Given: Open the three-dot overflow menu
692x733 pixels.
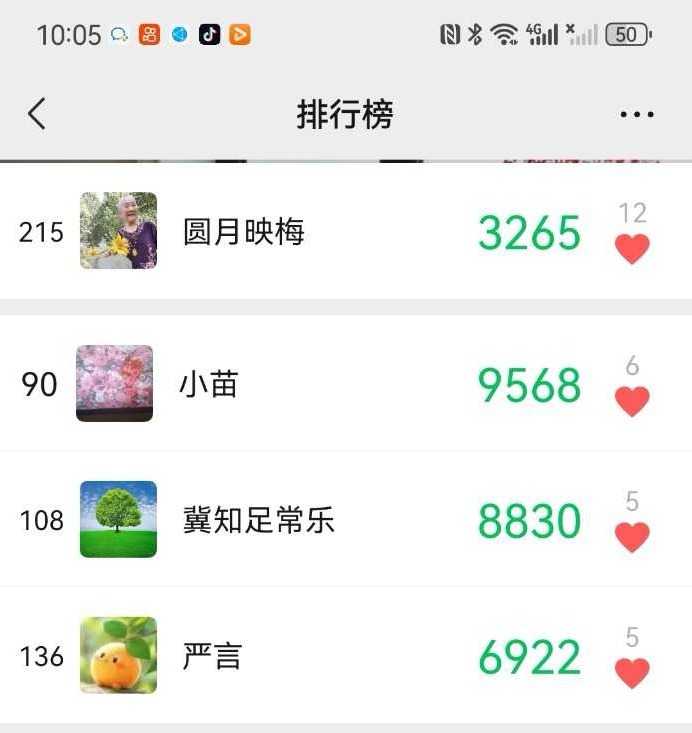Looking at the screenshot, I should pyautogui.click(x=636, y=115).
